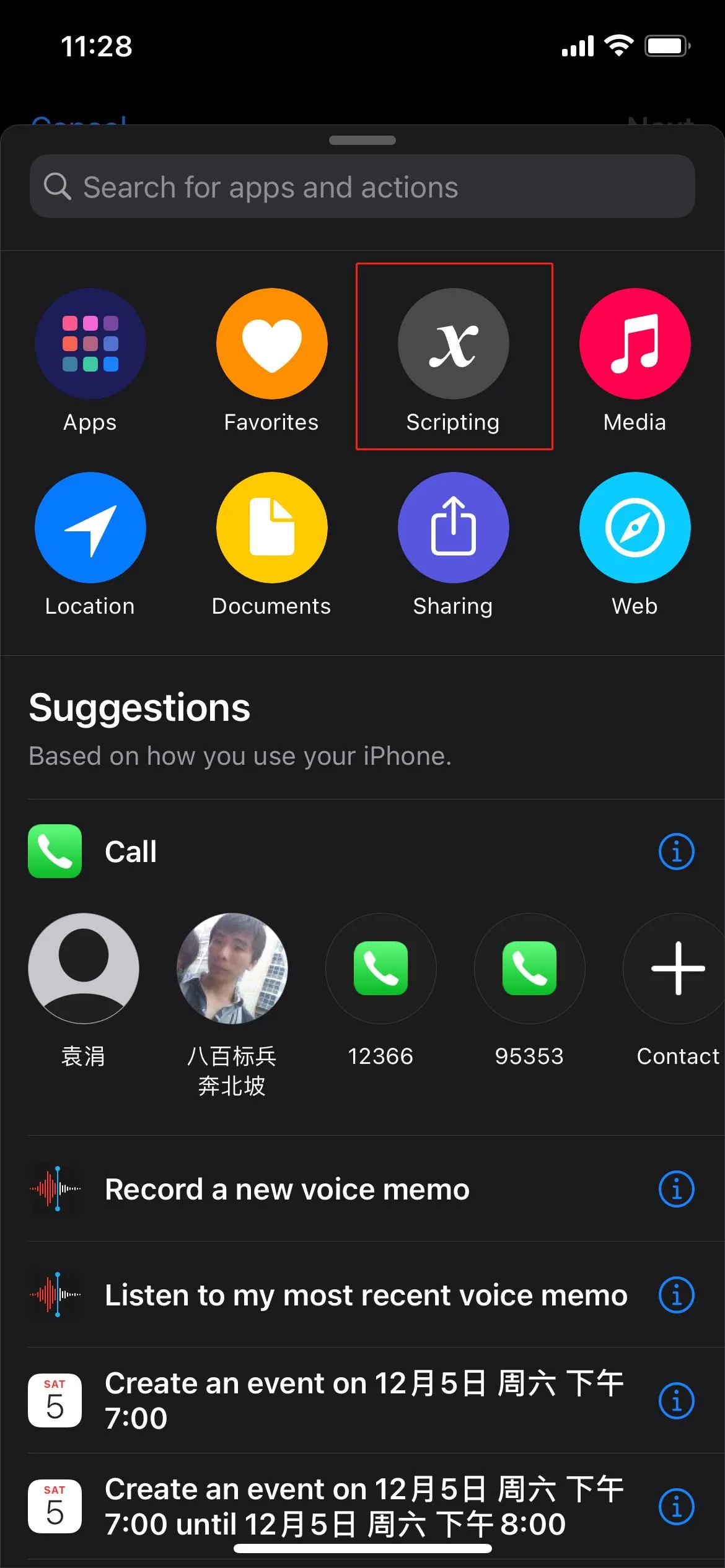Open the Favorites category
The width and height of the screenshot is (725, 1568).
271,344
